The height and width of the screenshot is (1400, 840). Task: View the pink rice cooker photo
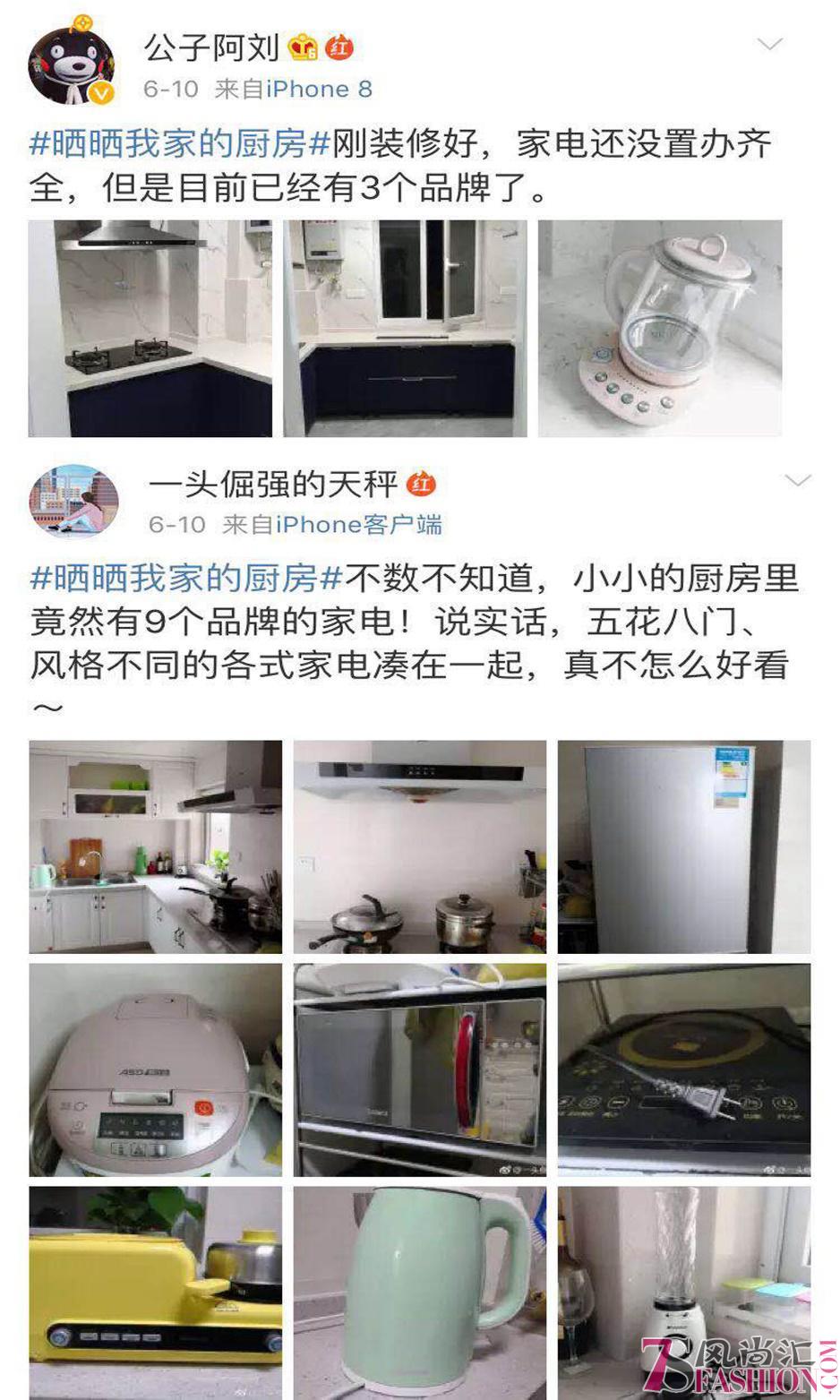(156, 1069)
